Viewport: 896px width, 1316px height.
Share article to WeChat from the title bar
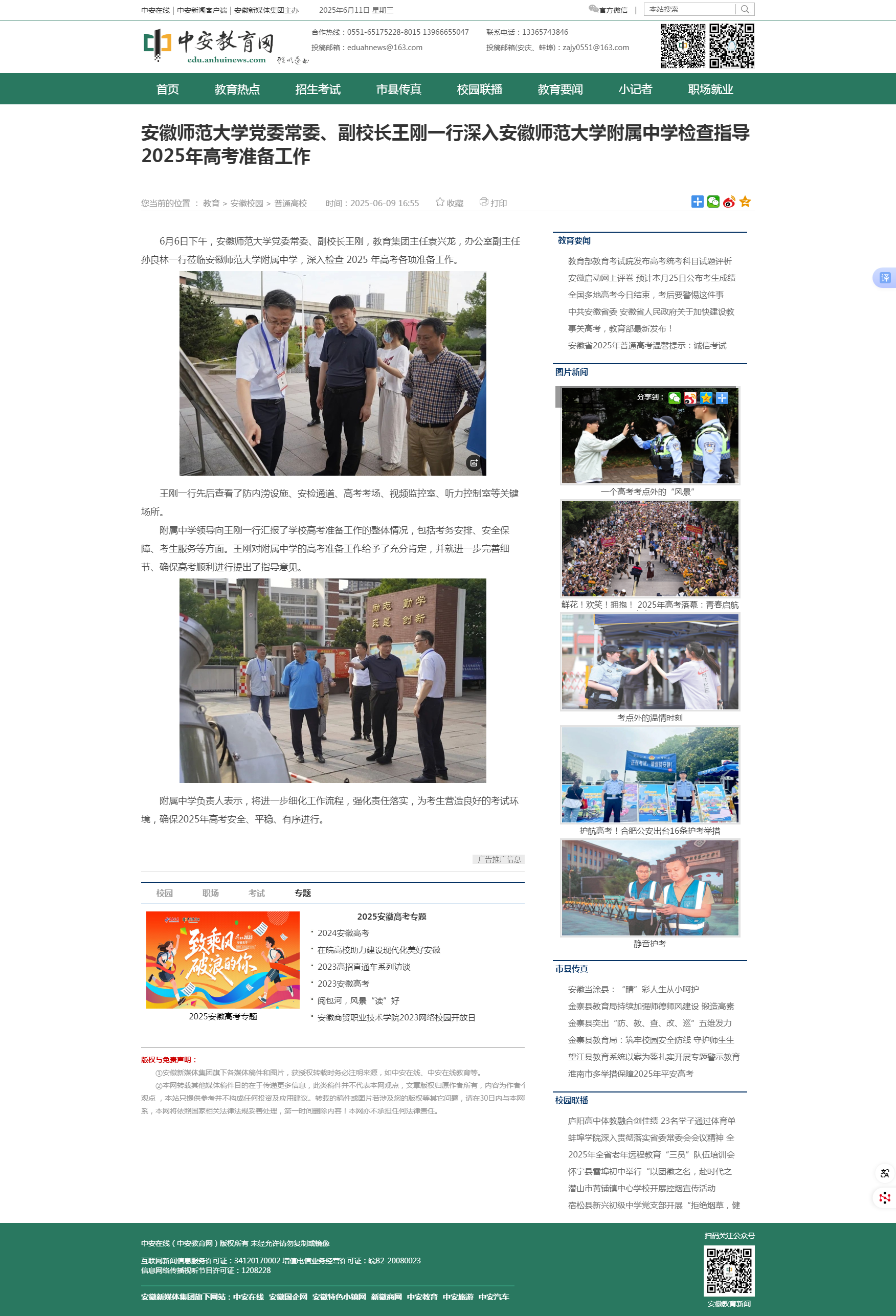pyautogui.click(x=713, y=202)
